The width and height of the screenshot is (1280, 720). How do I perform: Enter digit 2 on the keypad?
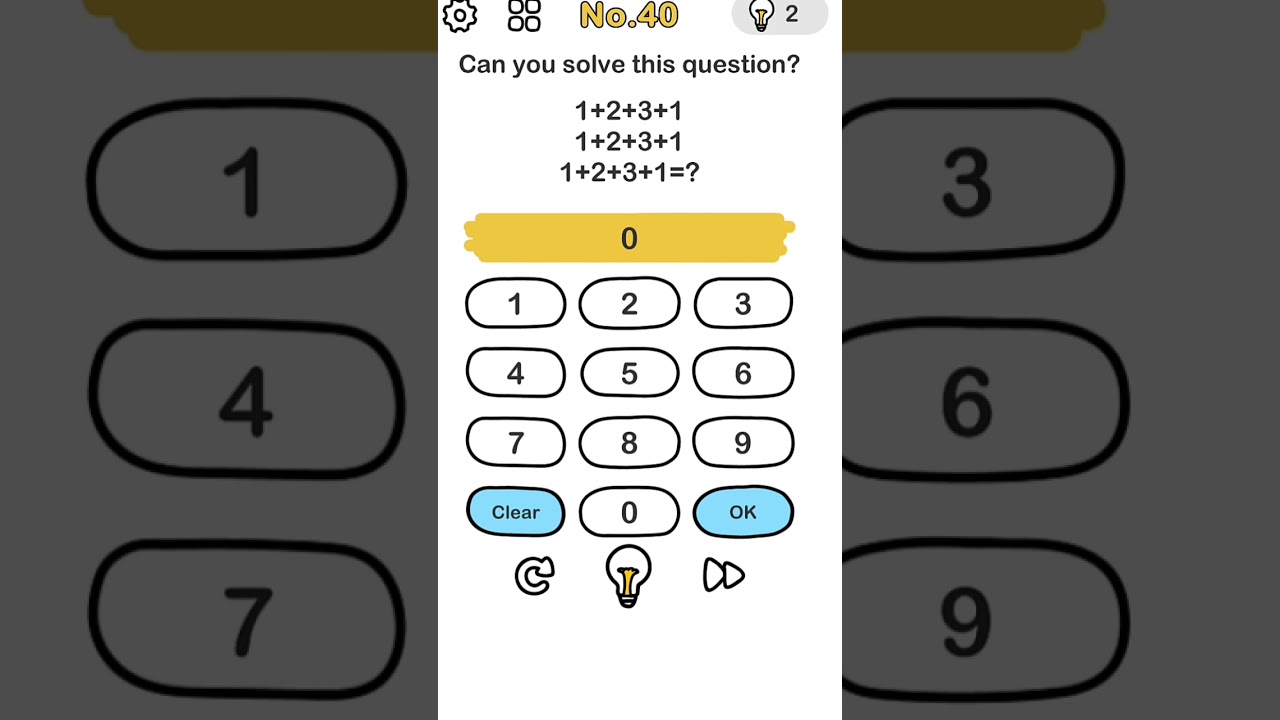coord(629,304)
